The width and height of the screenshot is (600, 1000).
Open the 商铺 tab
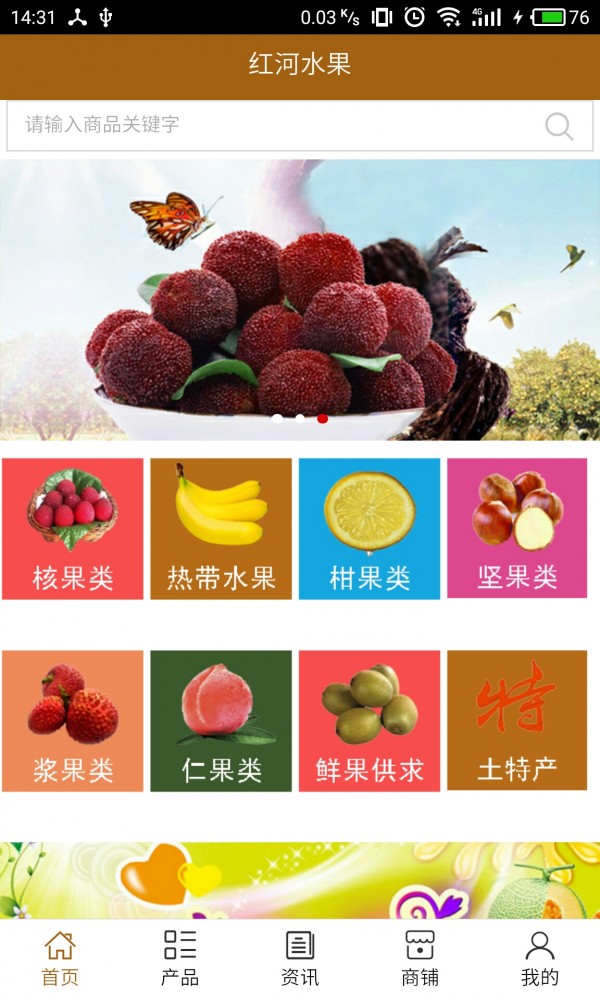pos(420,959)
